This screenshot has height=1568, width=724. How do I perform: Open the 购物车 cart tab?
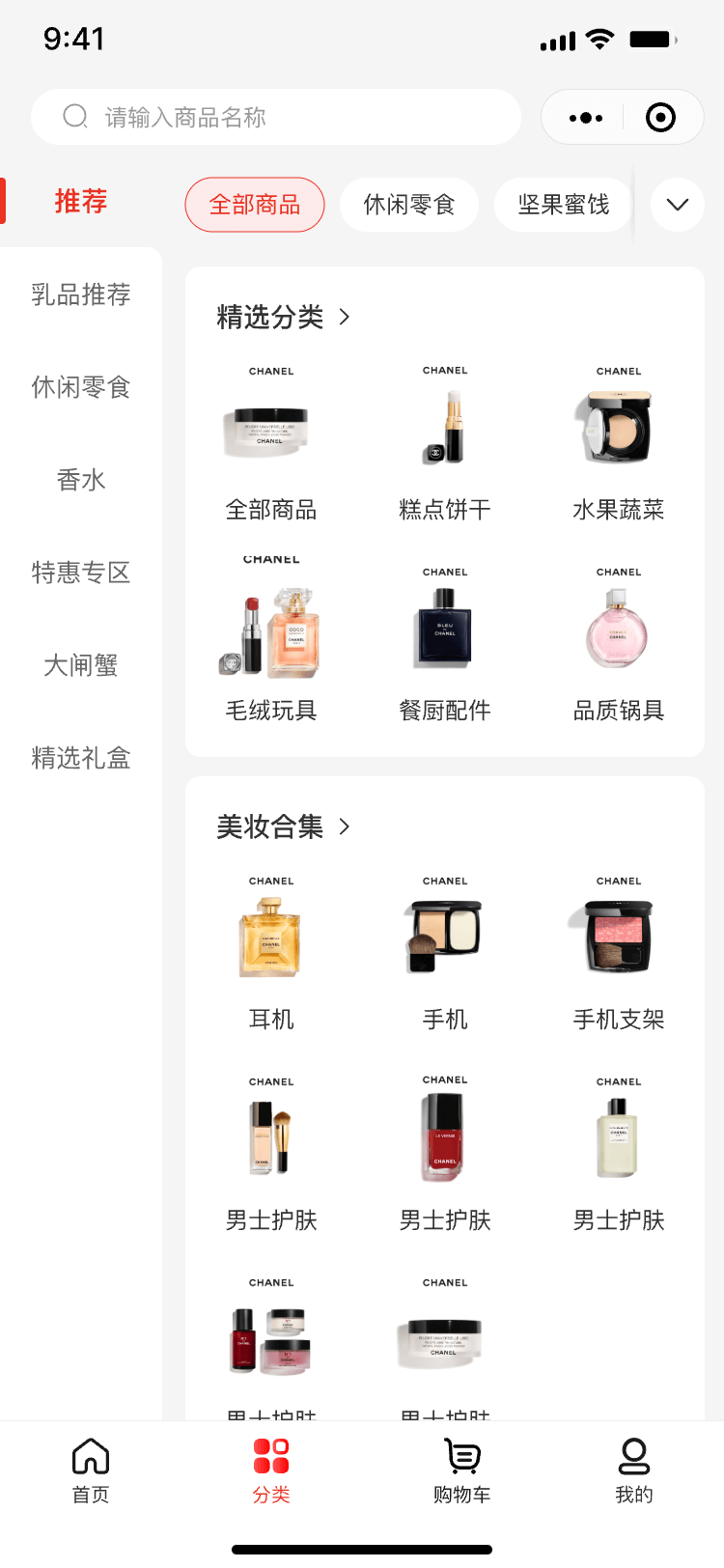pyautogui.click(x=462, y=1471)
